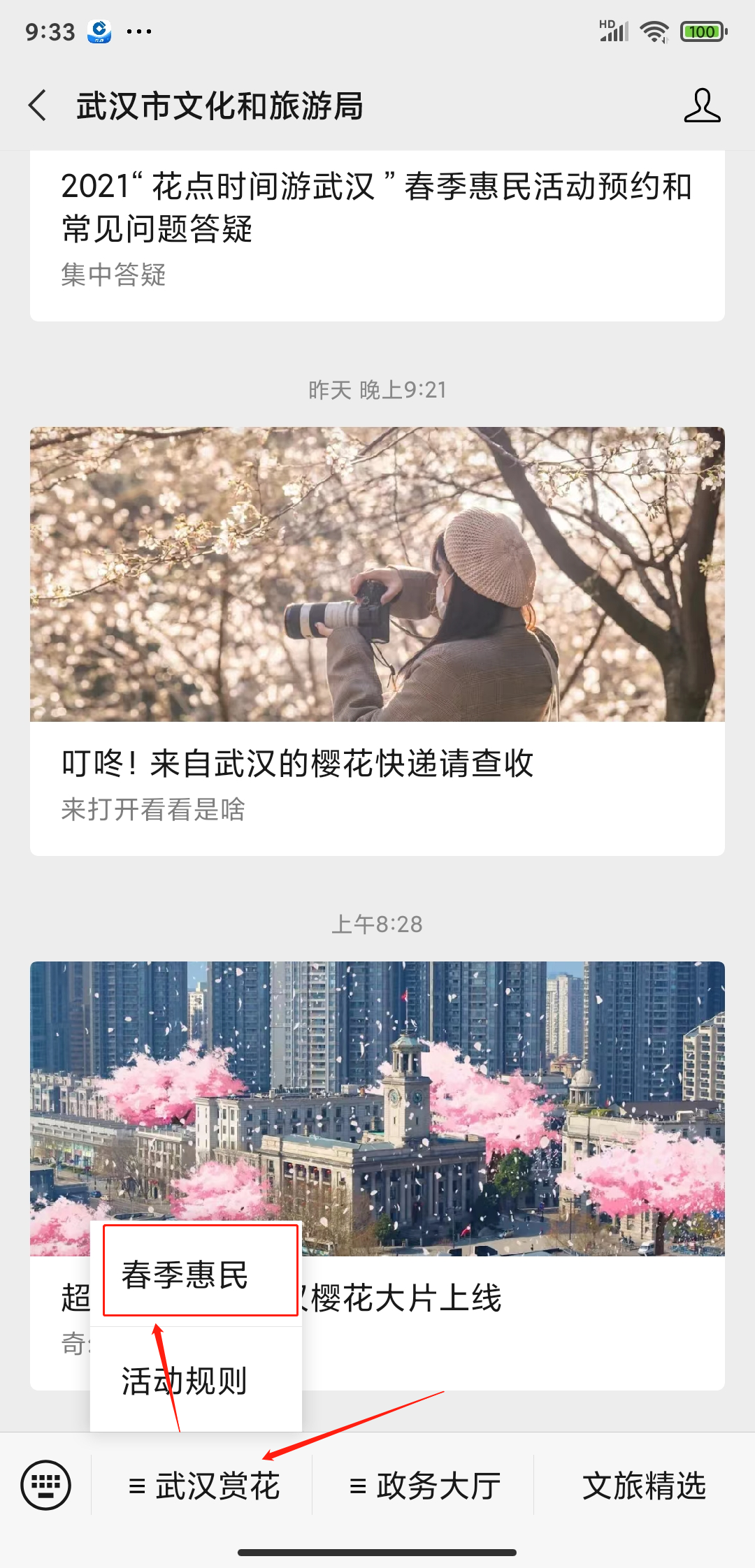Expand the 政务大厅 menu
Image resolution: width=755 pixels, height=1568 pixels.
point(424,1486)
